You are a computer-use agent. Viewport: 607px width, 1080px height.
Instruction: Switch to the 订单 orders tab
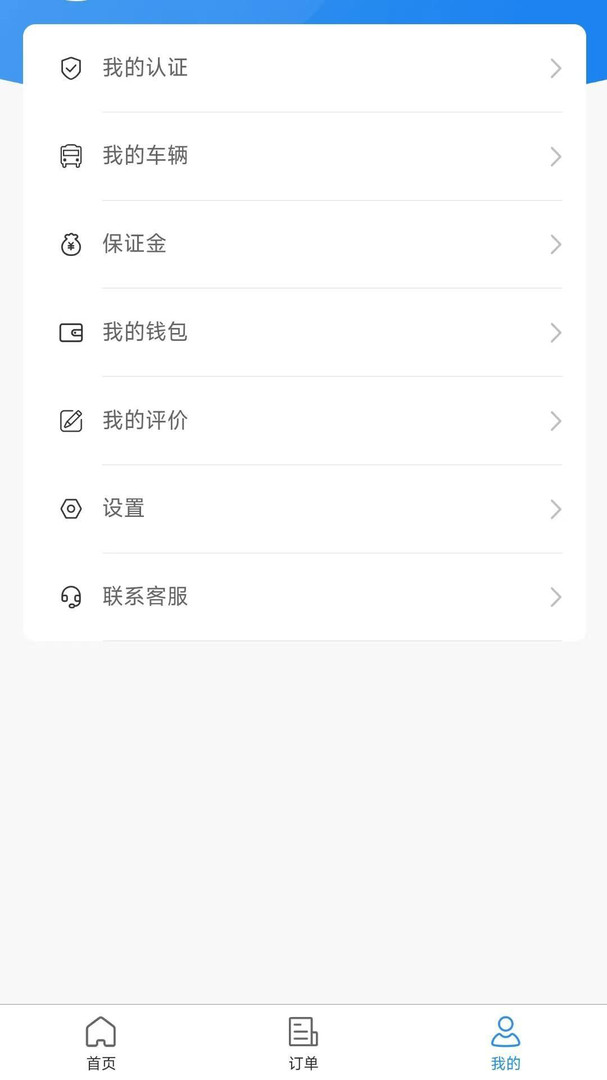click(x=303, y=1043)
